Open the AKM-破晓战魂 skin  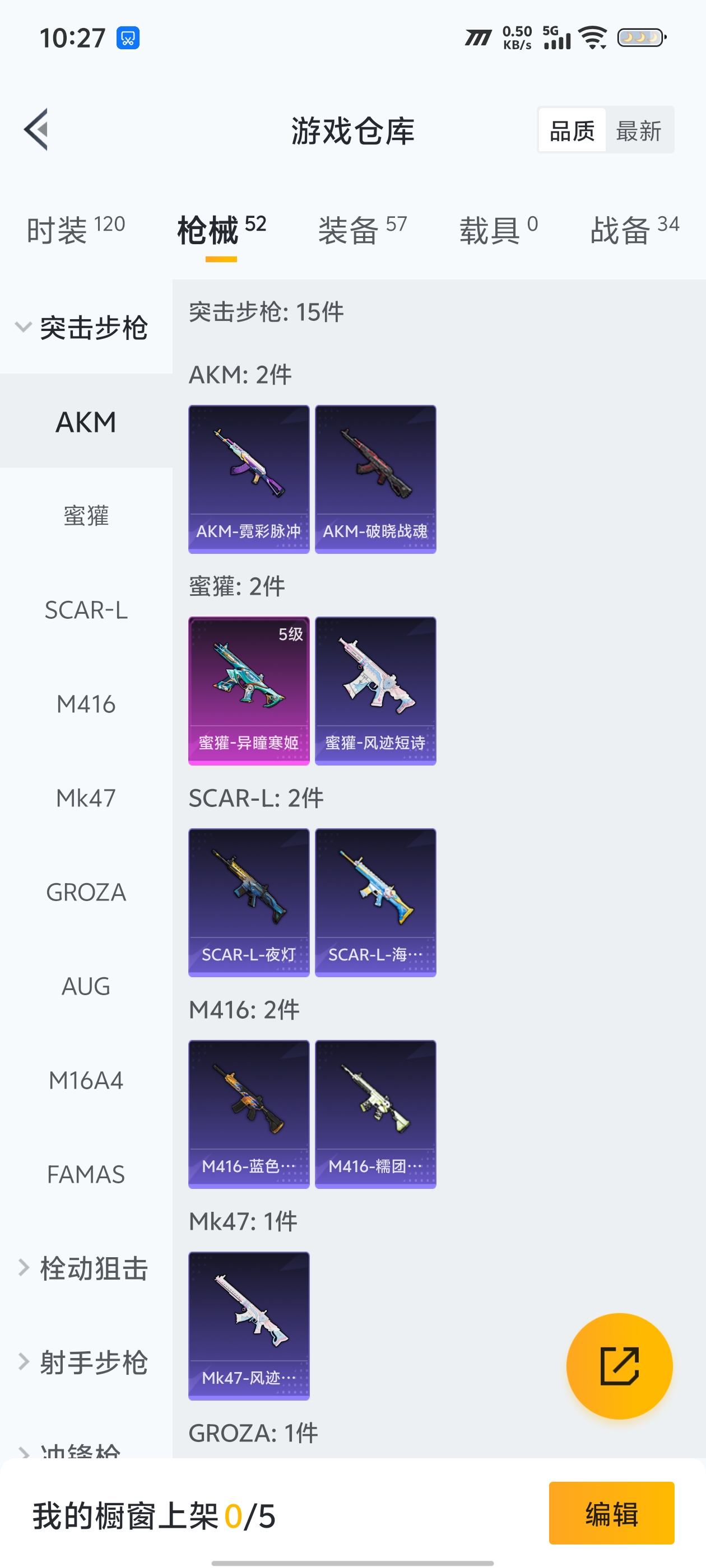375,479
